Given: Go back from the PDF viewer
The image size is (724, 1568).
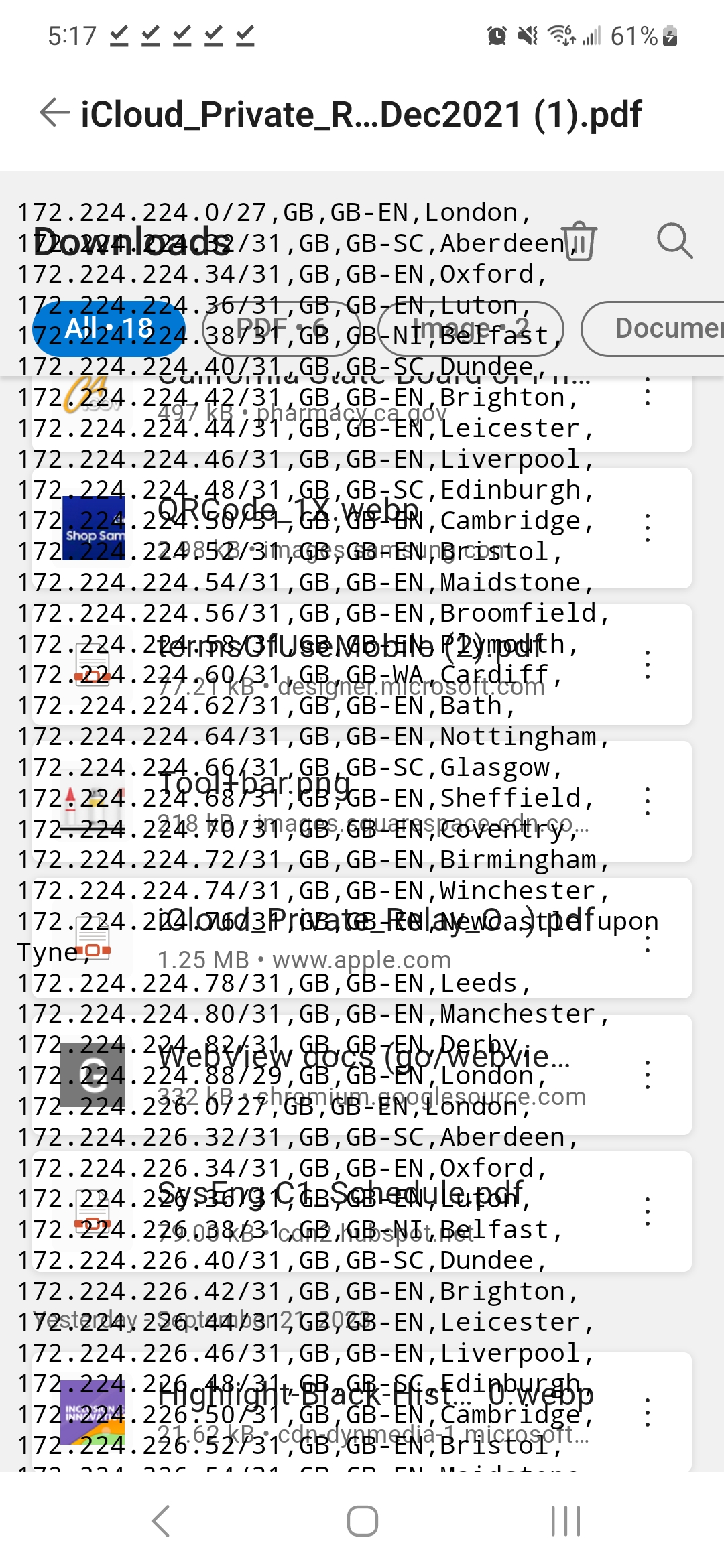Looking at the screenshot, I should 55,113.
